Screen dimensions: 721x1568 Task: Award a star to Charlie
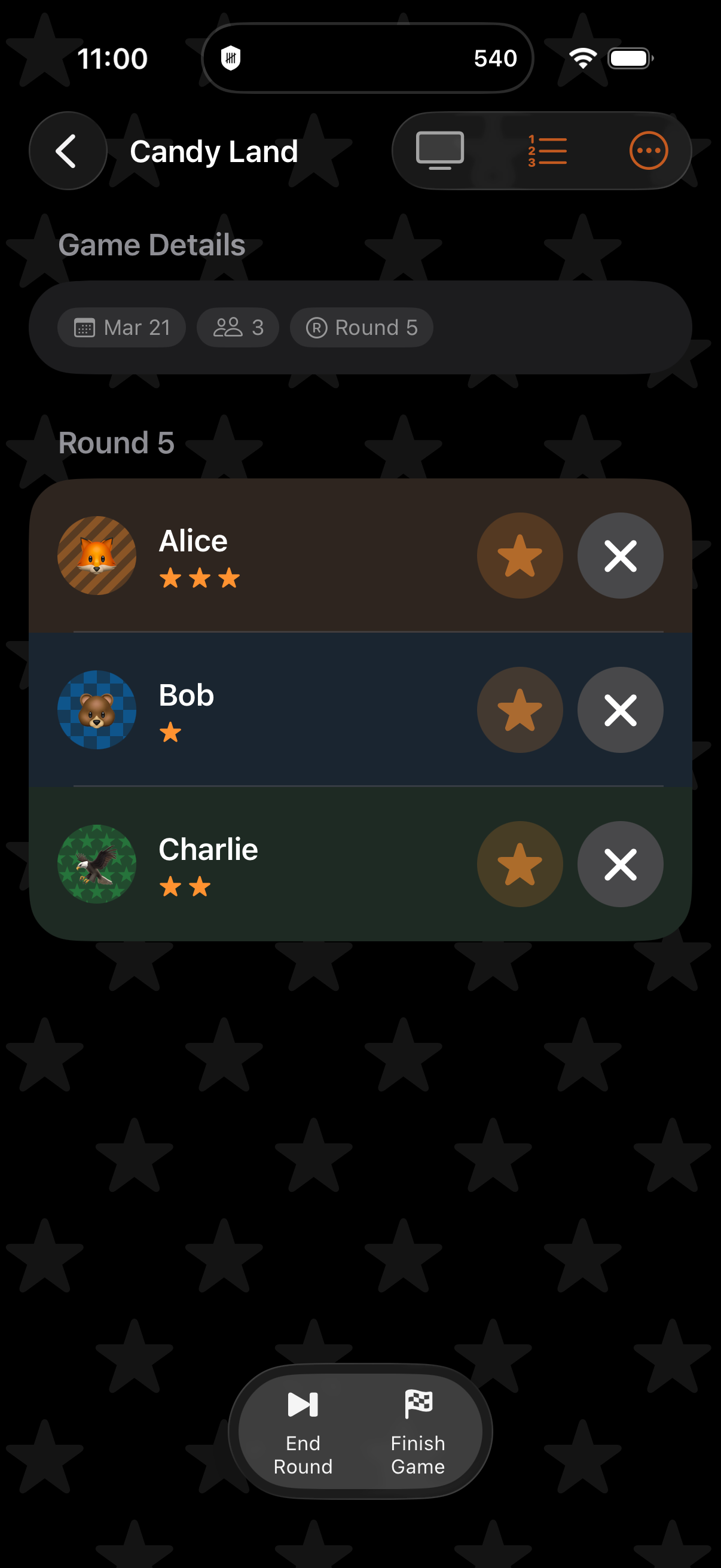coord(519,864)
